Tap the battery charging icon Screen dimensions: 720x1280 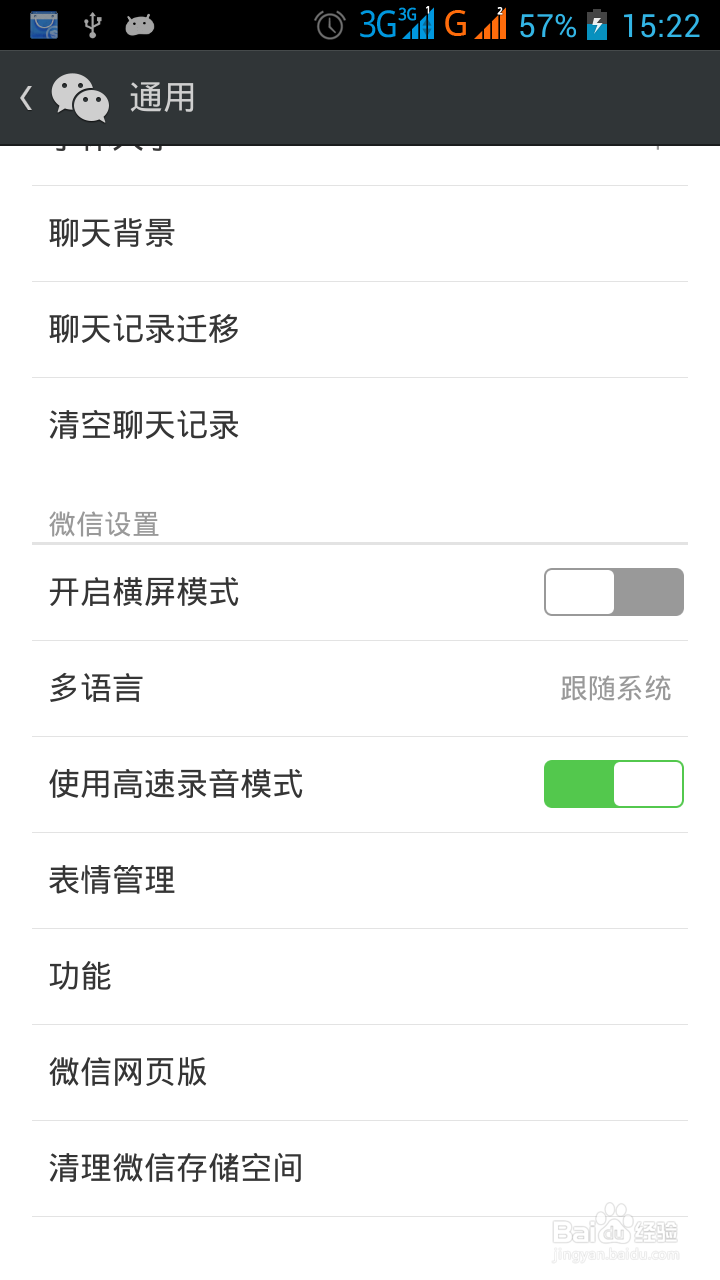pyautogui.click(x=597, y=25)
